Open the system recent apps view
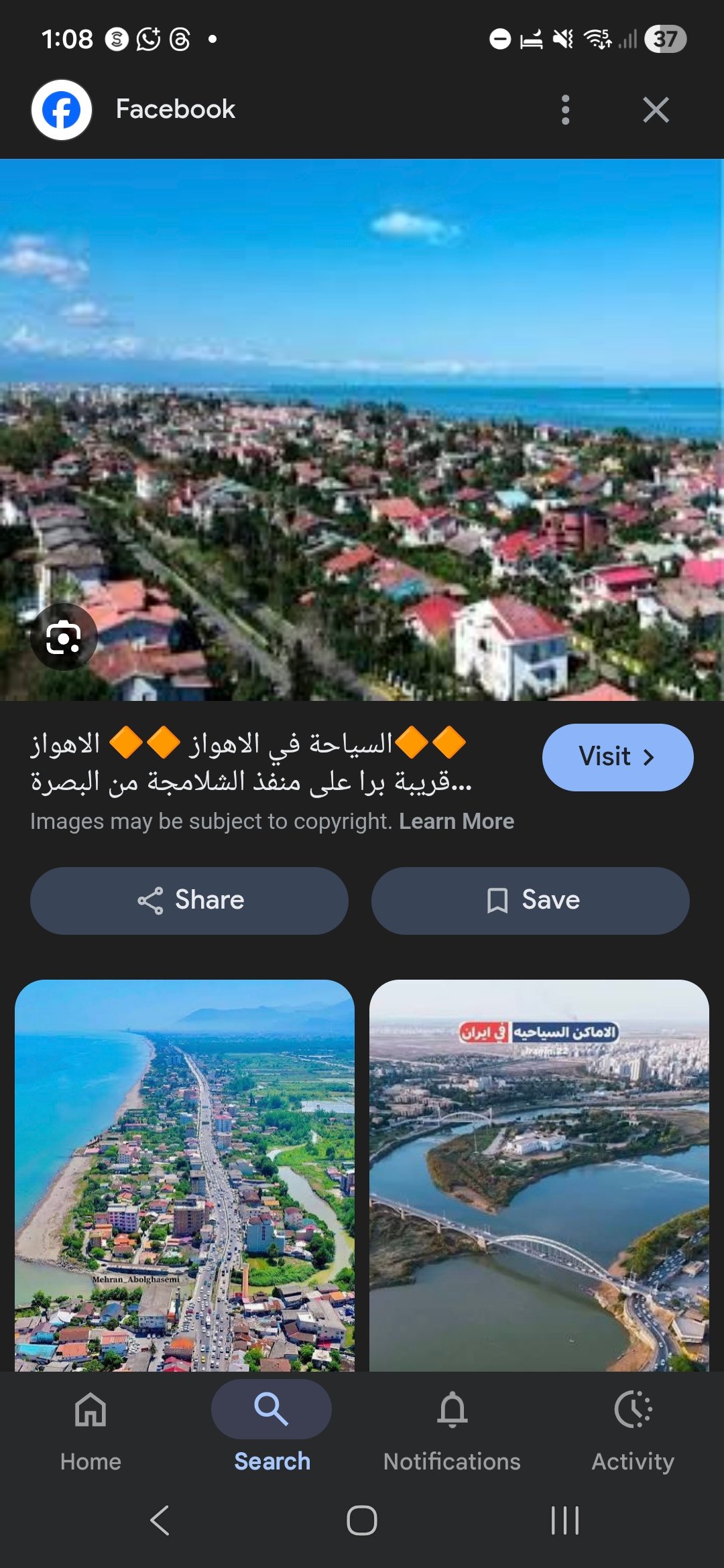724x1568 pixels. tap(564, 1520)
